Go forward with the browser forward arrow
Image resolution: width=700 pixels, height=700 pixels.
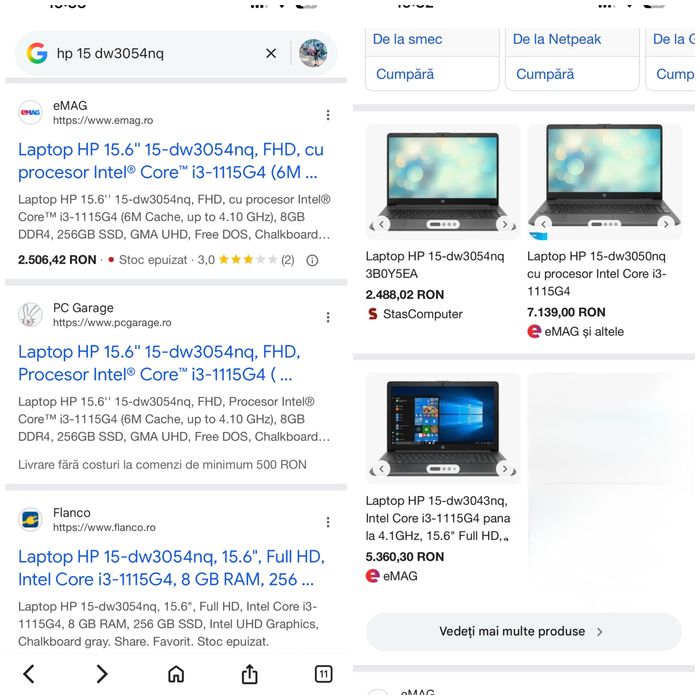pyautogui.click(x=102, y=674)
